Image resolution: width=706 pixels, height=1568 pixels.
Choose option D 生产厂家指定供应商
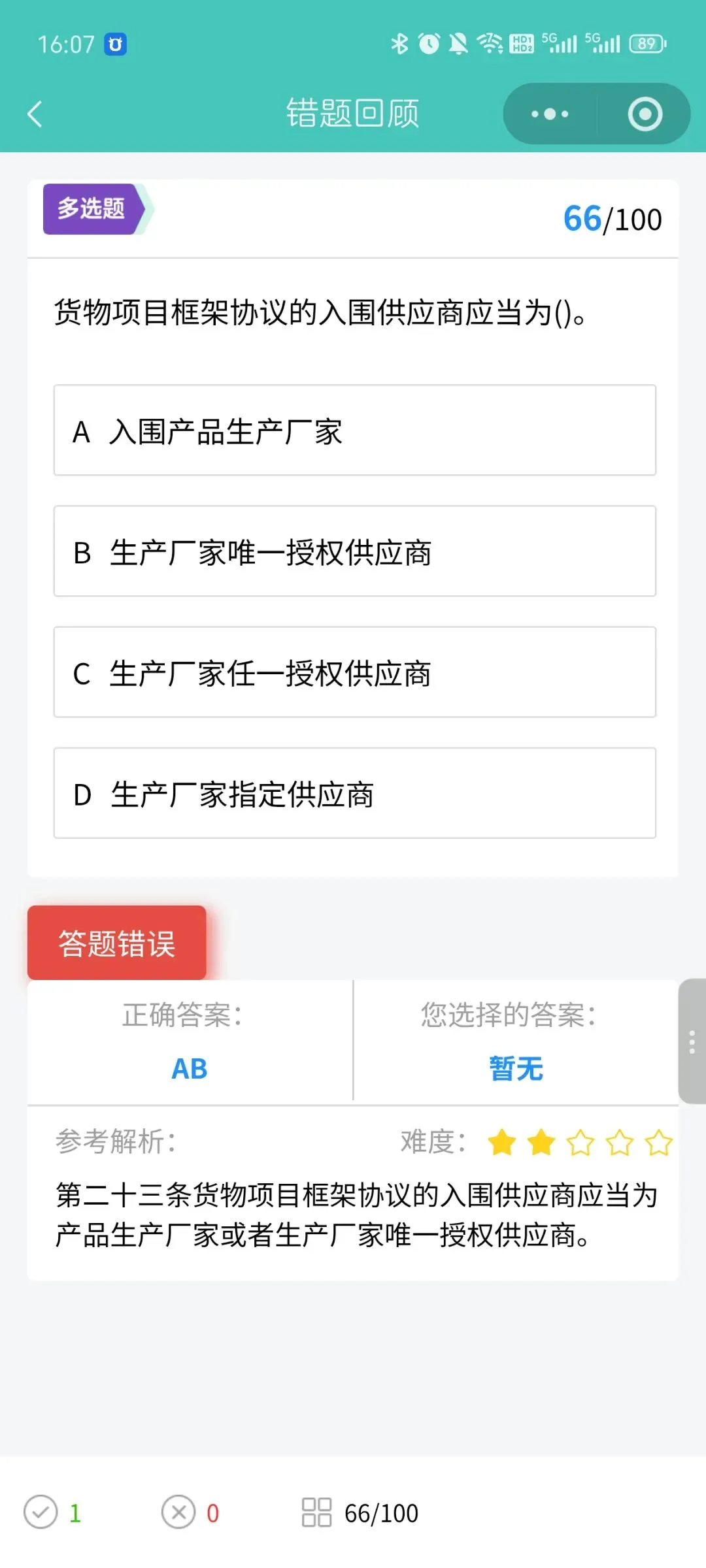coord(355,793)
